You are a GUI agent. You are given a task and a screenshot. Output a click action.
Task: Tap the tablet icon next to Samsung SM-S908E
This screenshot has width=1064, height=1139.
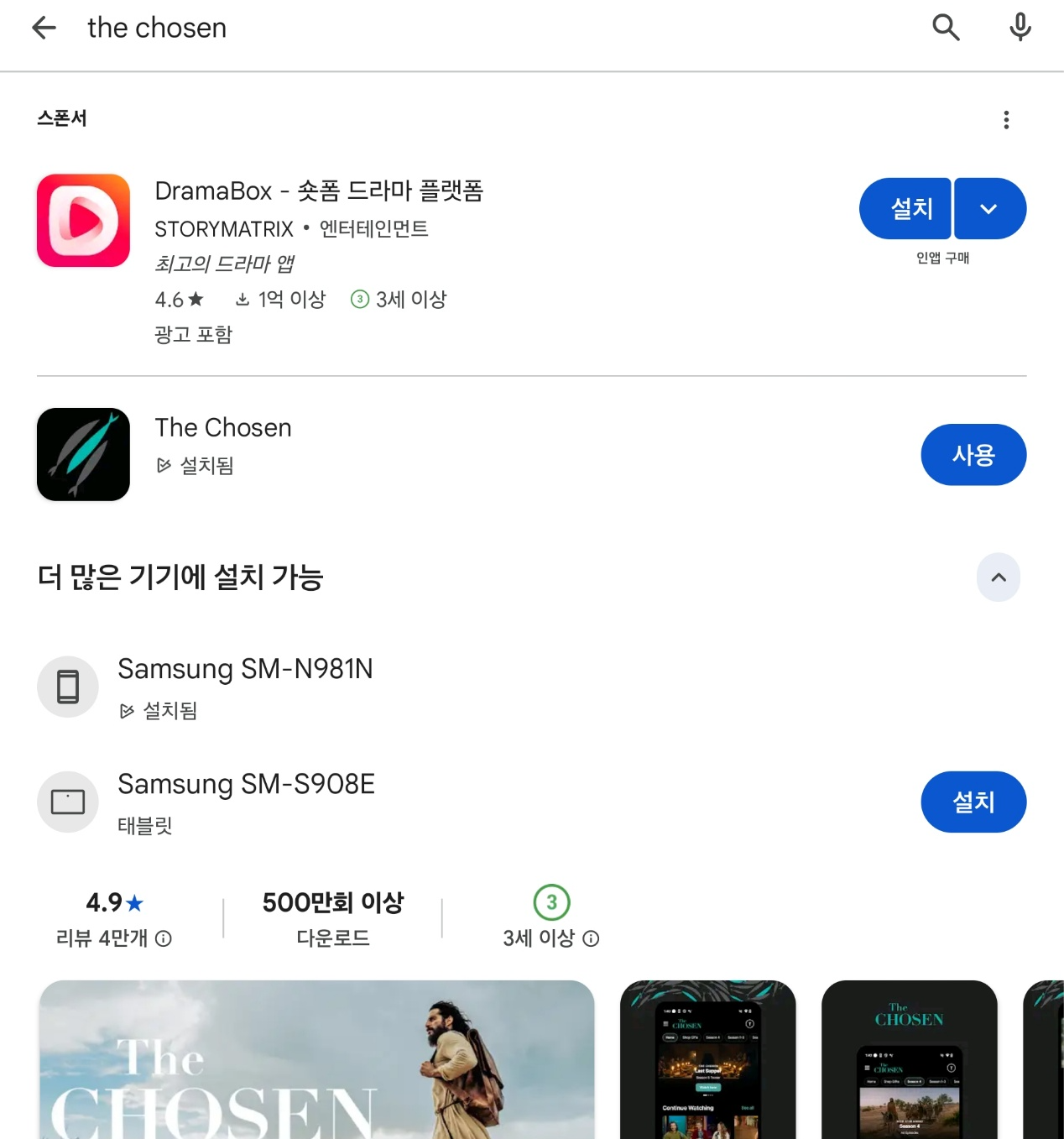(x=67, y=802)
